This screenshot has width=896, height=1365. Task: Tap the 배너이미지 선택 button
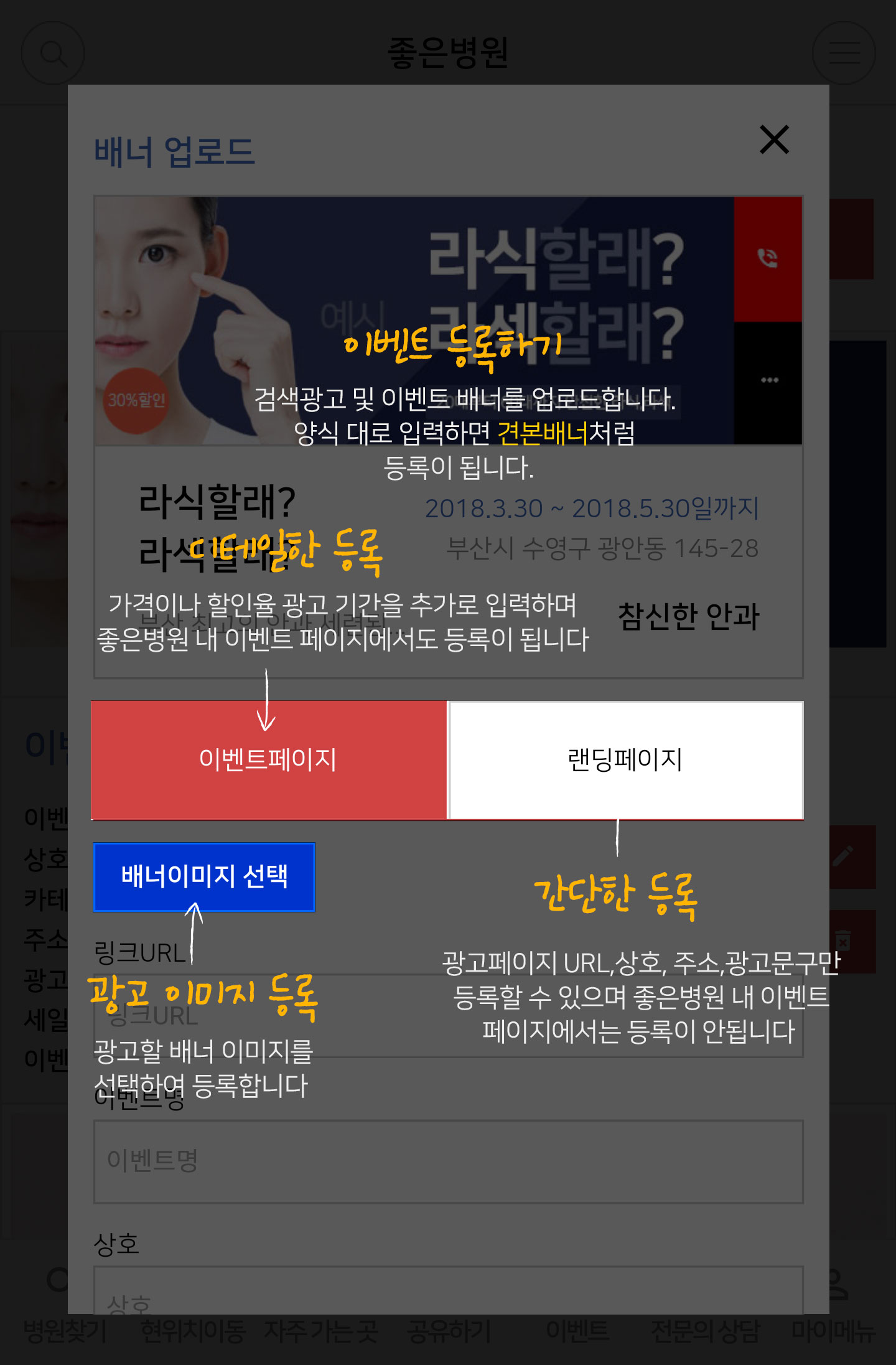(204, 876)
